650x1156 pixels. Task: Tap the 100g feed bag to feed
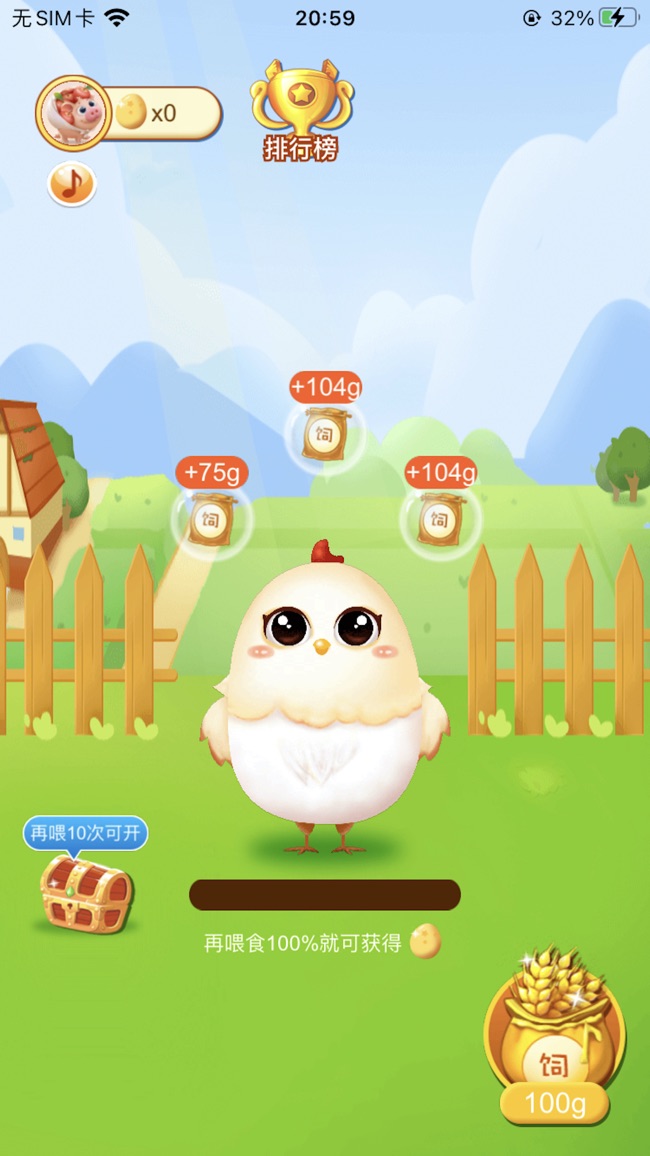554,1040
